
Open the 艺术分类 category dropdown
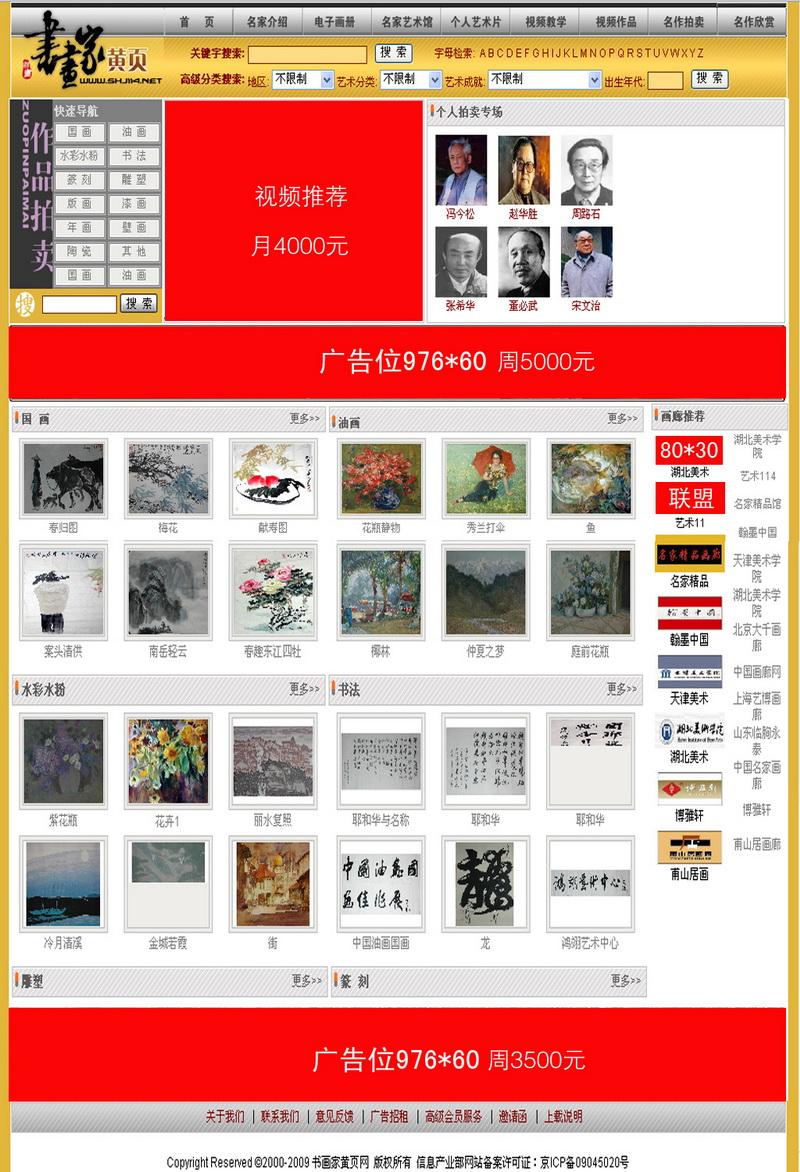(x=411, y=79)
